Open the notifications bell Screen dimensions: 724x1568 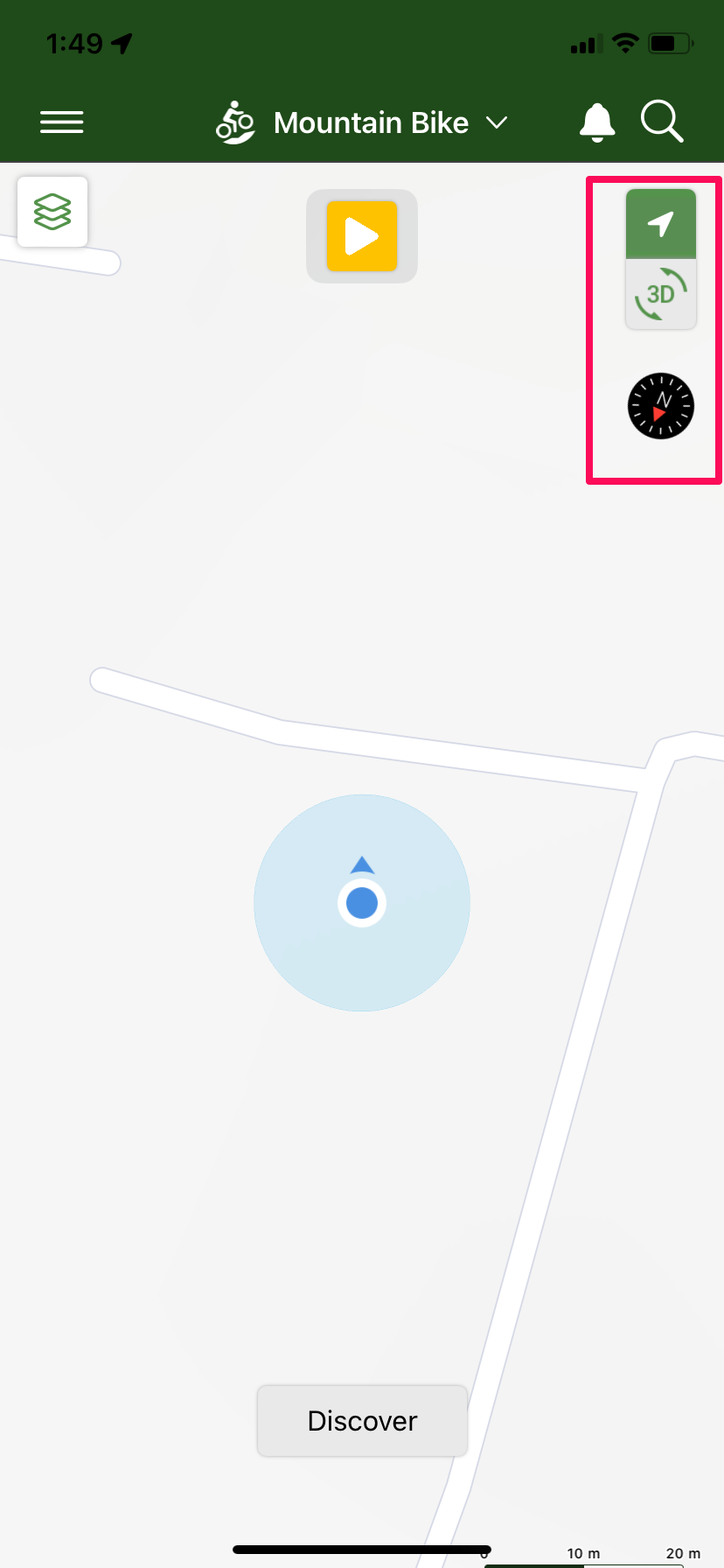pyautogui.click(x=597, y=122)
